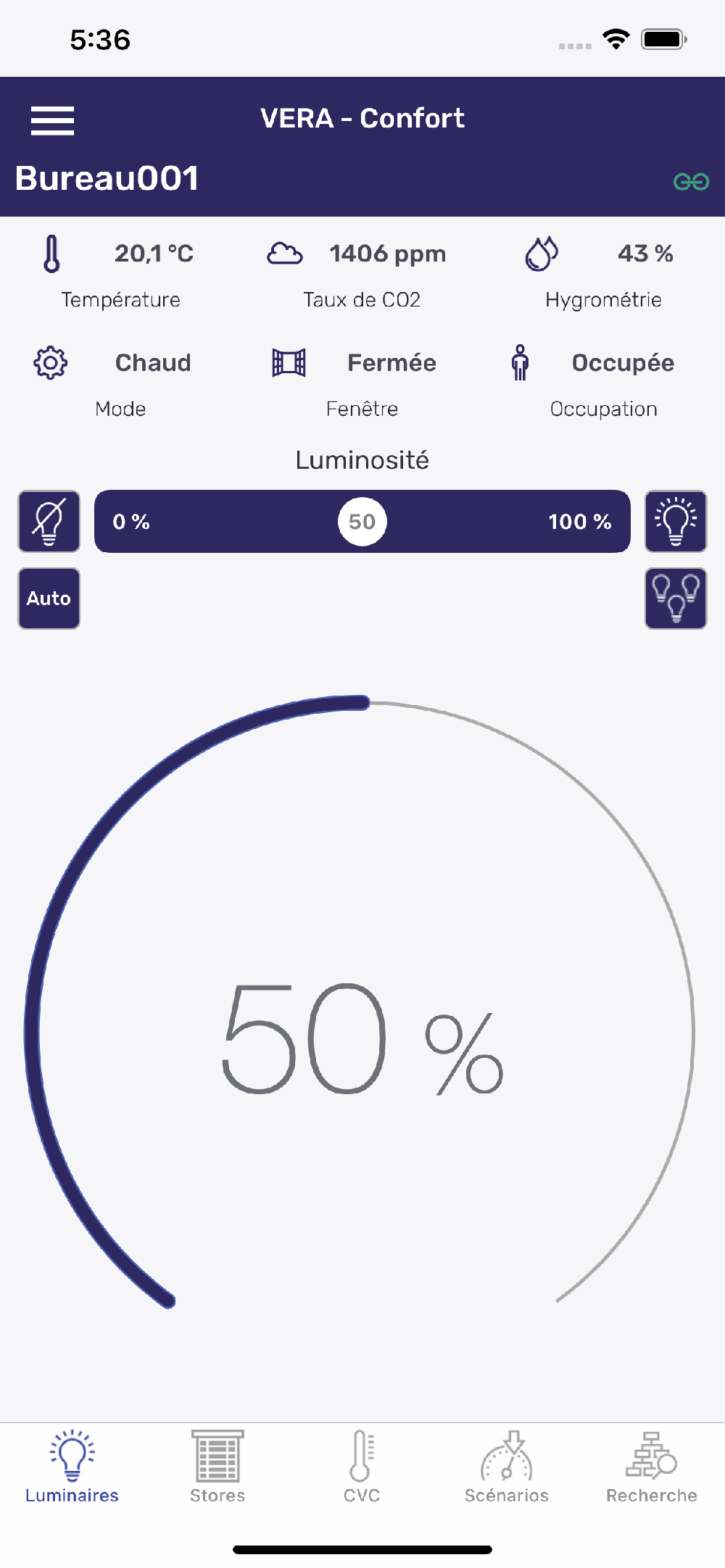Set lights to full brightness bulb button
Image resolution: width=725 pixels, height=1568 pixels.
click(x=676, y=522)
